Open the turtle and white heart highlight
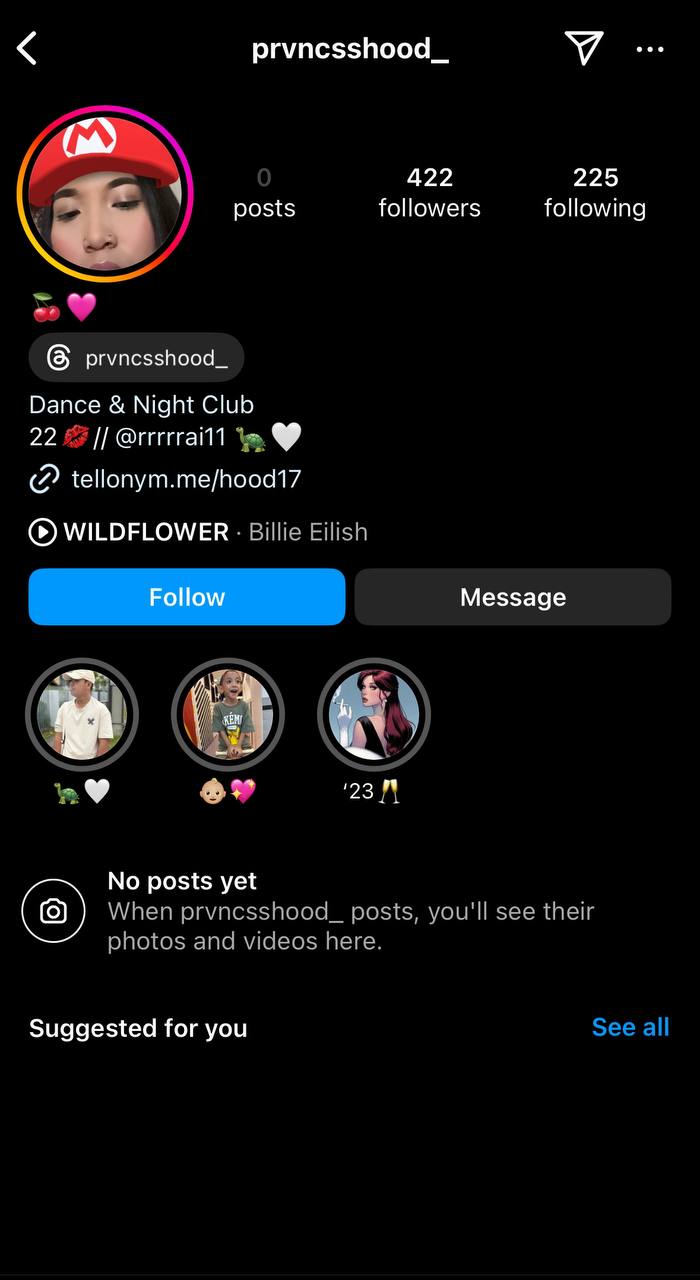This screenshot has height=1280, width=700. [82, 714]
